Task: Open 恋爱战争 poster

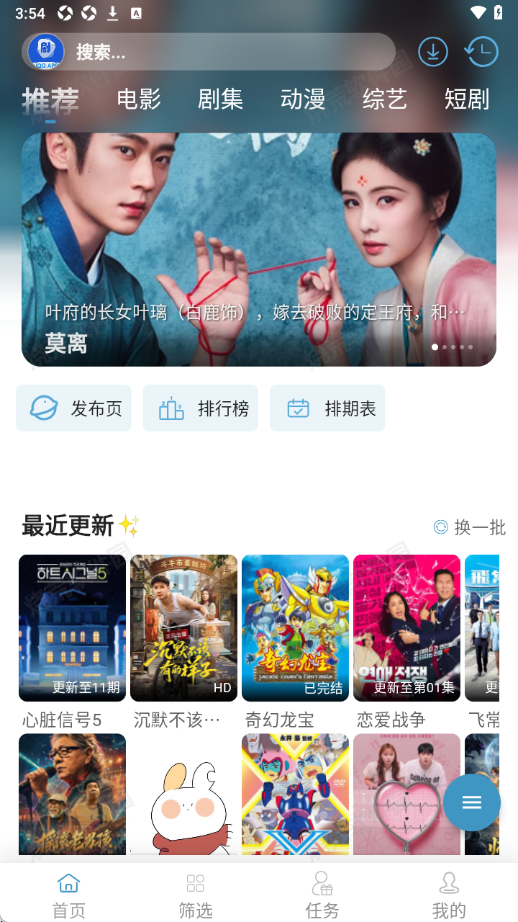Action: point(407,628)
